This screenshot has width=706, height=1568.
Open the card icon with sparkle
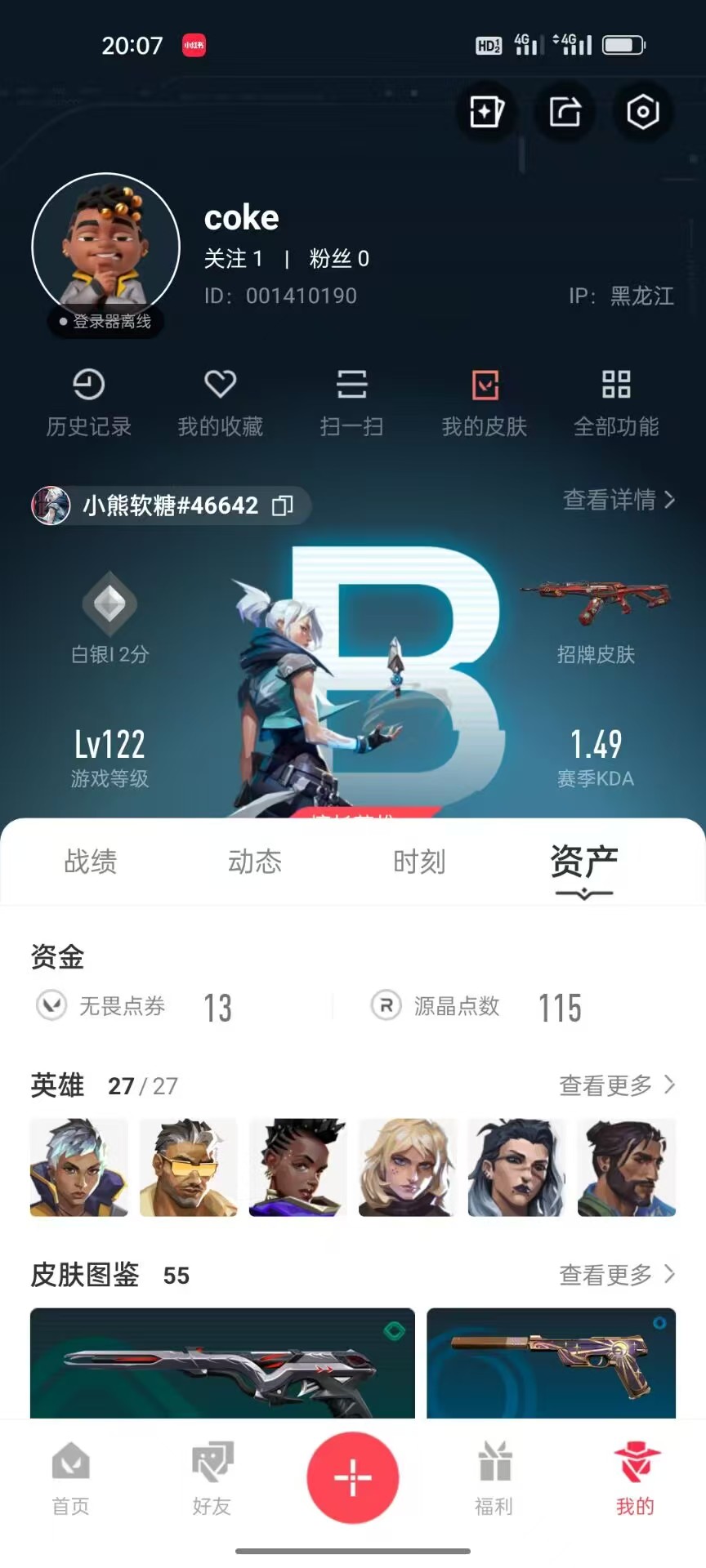point(486,112)
